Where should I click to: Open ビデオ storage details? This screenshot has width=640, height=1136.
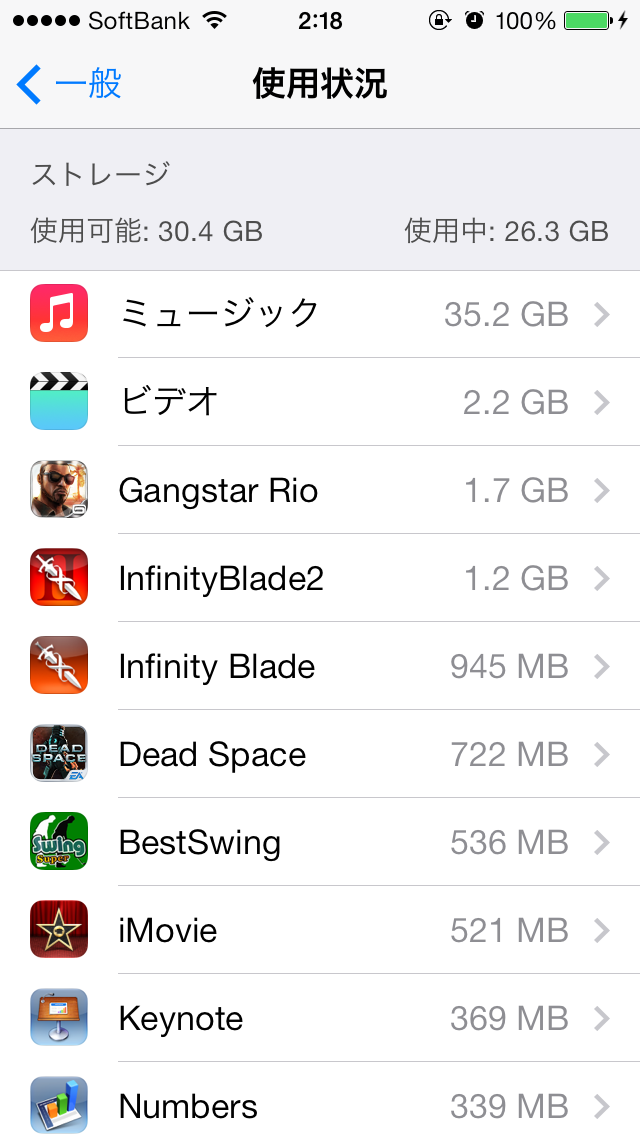[320, 402]
